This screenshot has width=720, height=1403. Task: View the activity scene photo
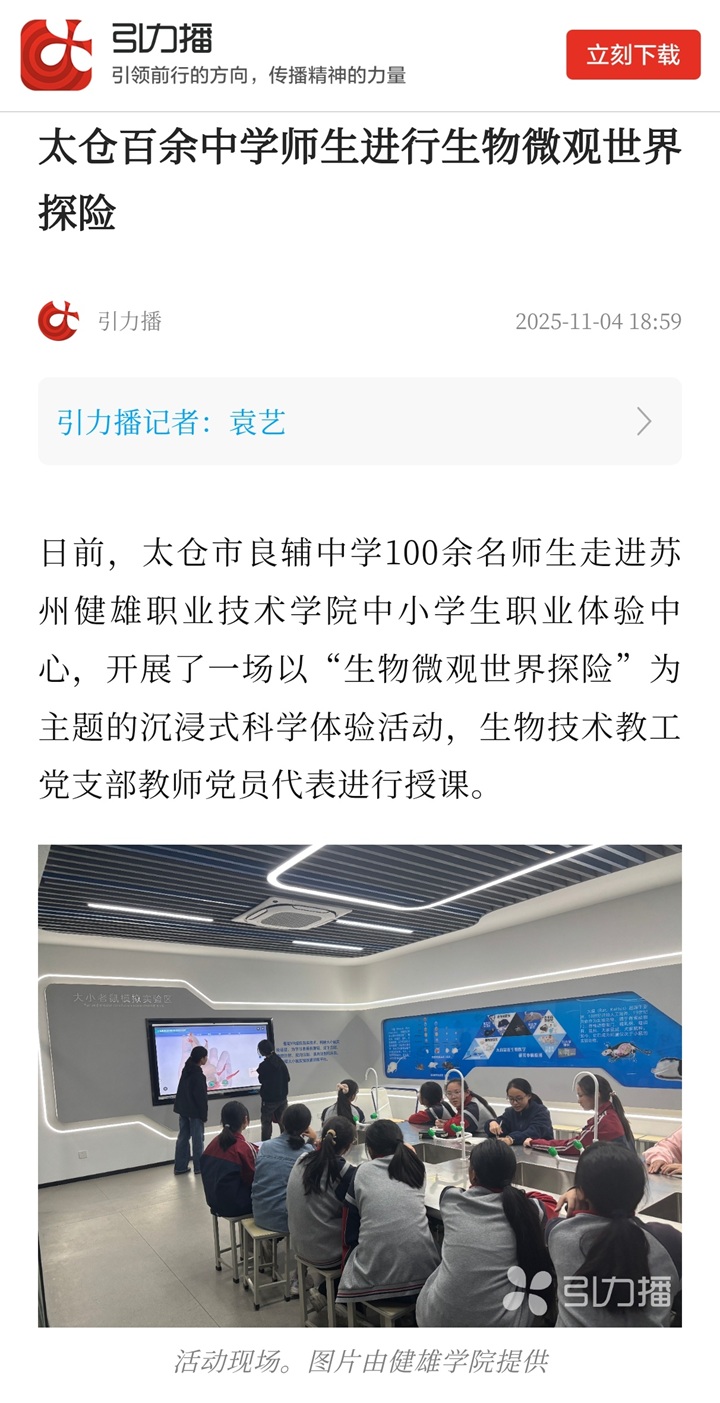(360, 1085)
